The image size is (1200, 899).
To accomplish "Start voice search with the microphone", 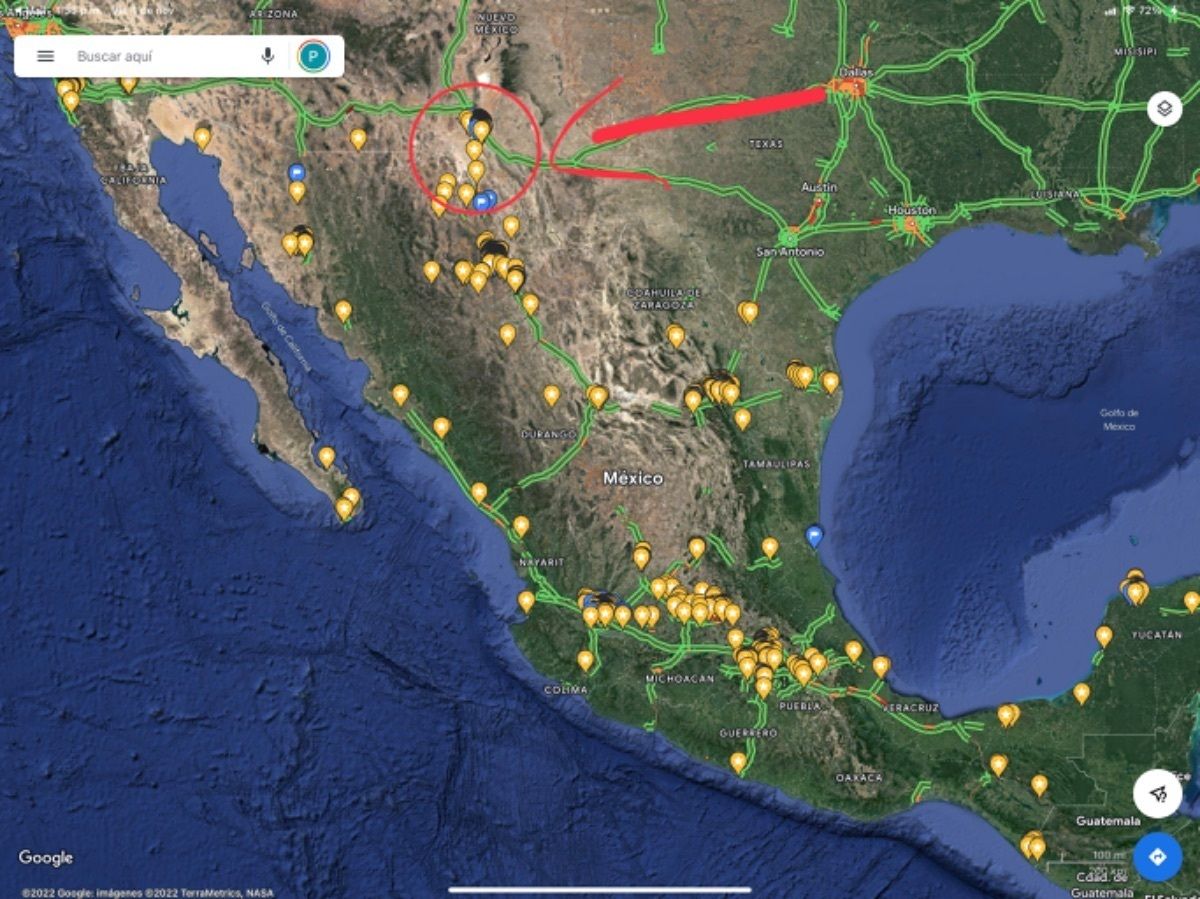I will pyautogui.click(x=267, y=56).
